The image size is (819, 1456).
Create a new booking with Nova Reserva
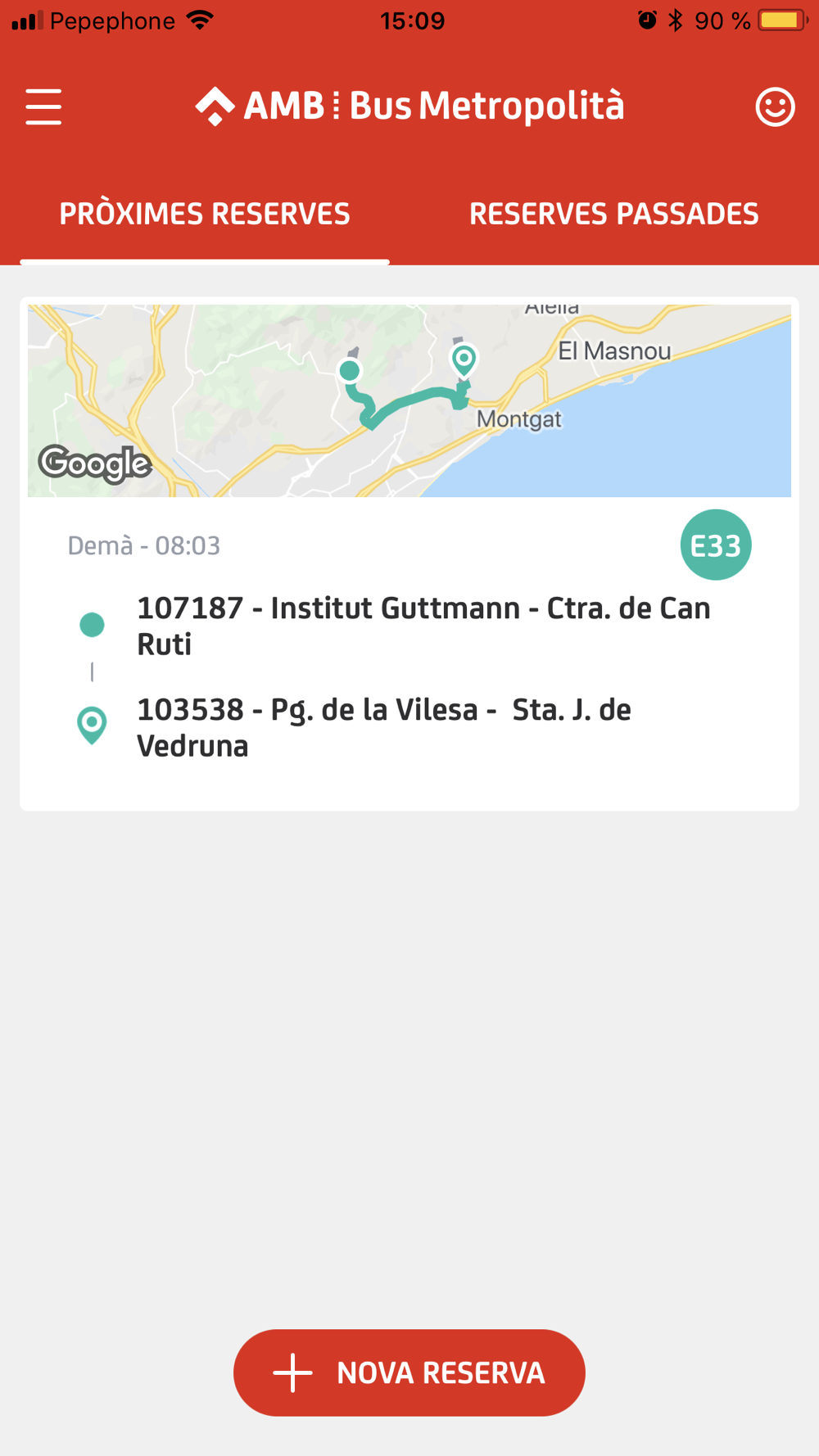point(409,1372)
